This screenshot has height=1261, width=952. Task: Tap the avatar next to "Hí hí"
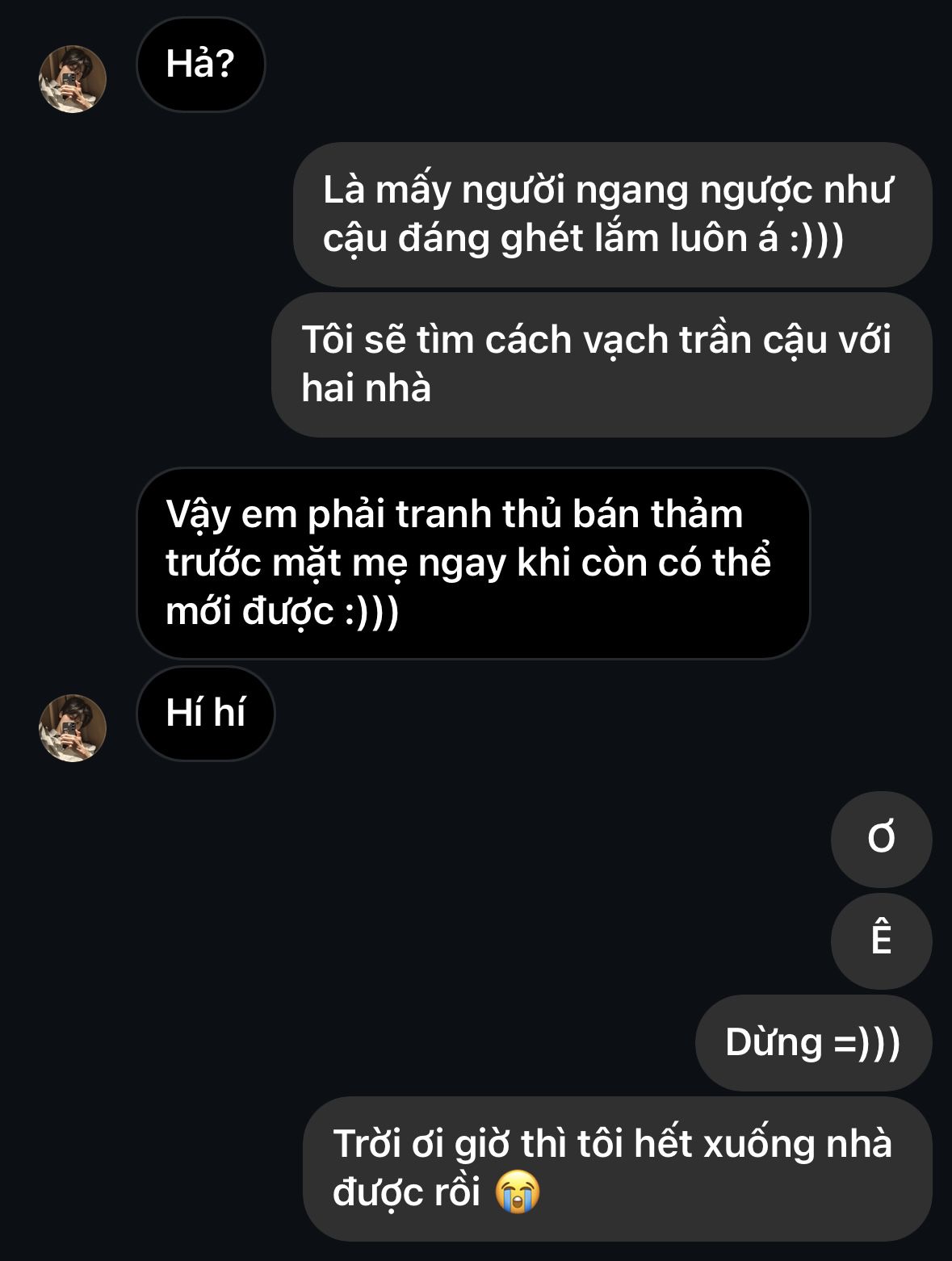(x=73, y=727)
